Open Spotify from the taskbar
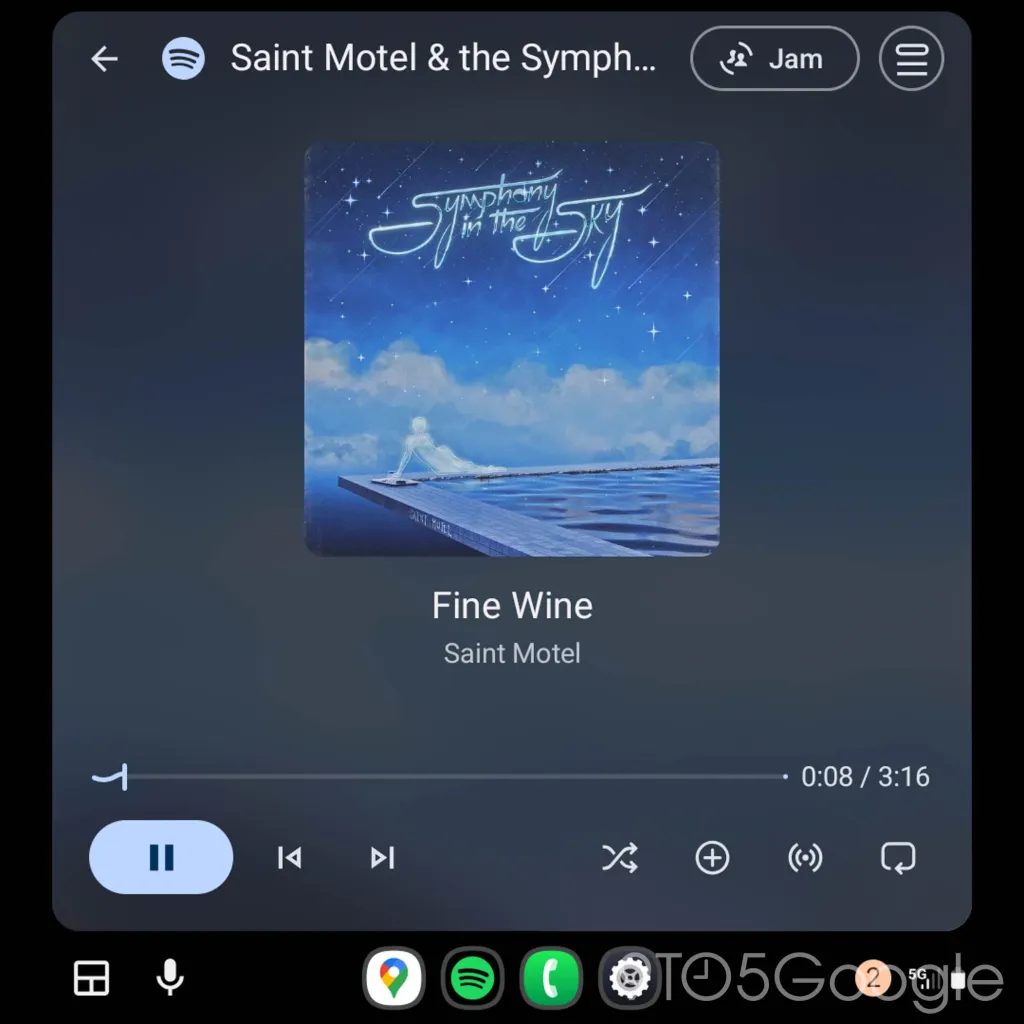The width and height of the screenshot is (1024, 1024). (x=473, y=978)
